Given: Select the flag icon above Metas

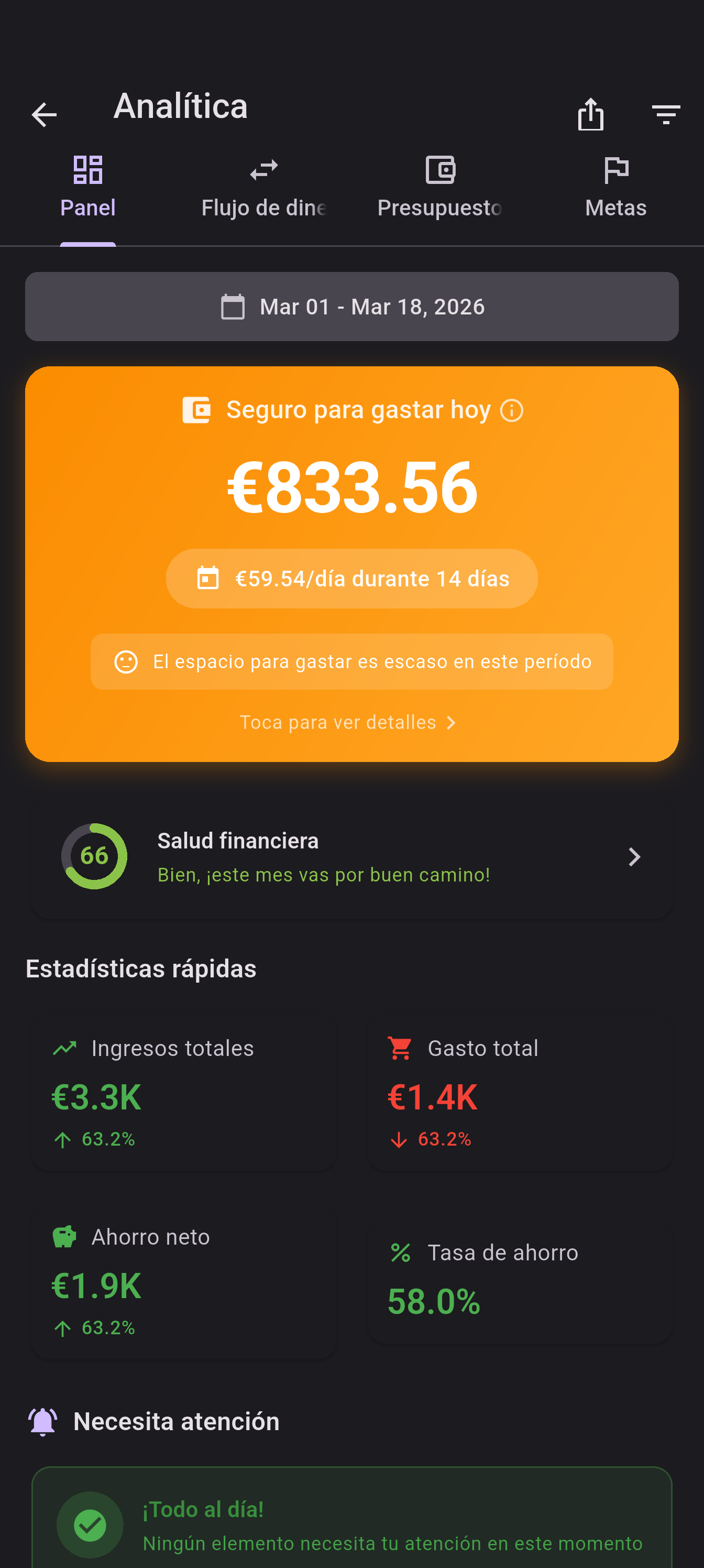Looking at the screenshot, I should coord(616,169).
